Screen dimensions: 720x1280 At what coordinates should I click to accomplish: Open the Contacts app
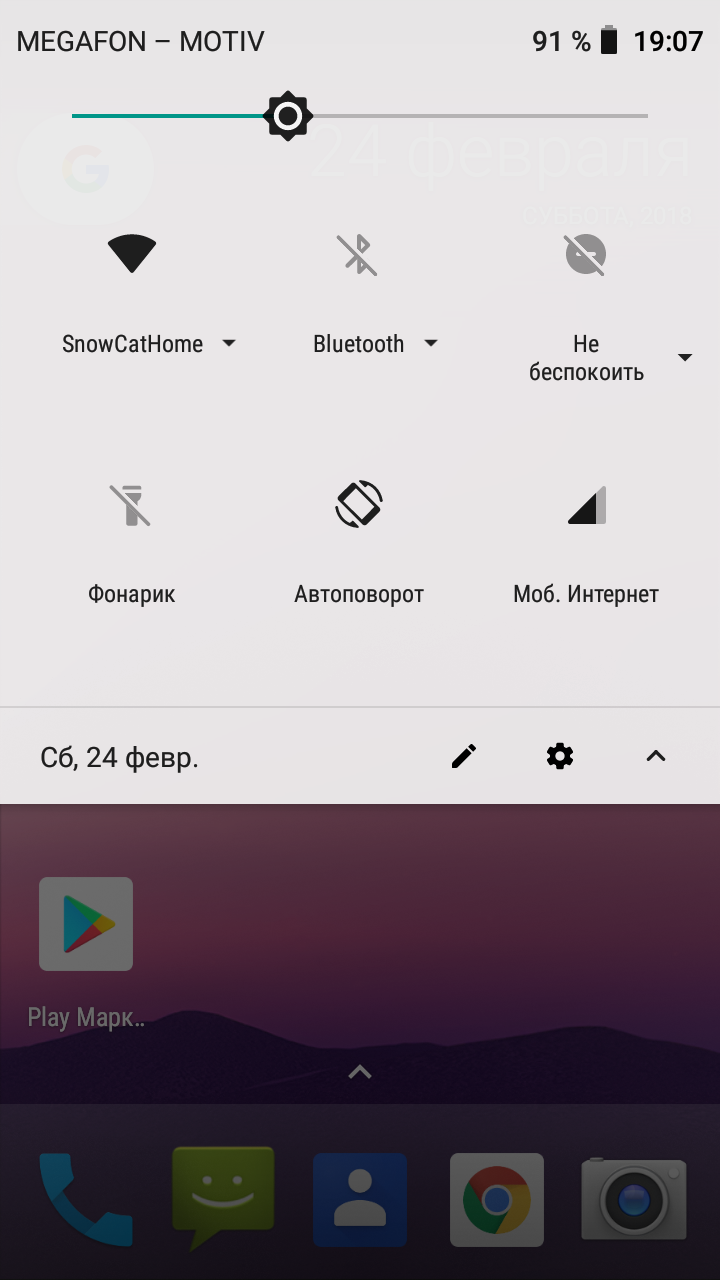360,1200
